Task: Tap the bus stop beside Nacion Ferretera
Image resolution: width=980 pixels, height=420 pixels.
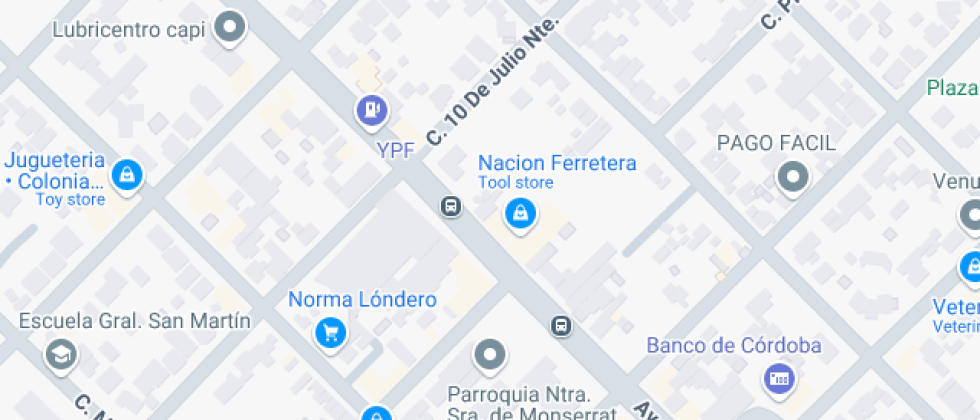Action: tap(451, 207)
